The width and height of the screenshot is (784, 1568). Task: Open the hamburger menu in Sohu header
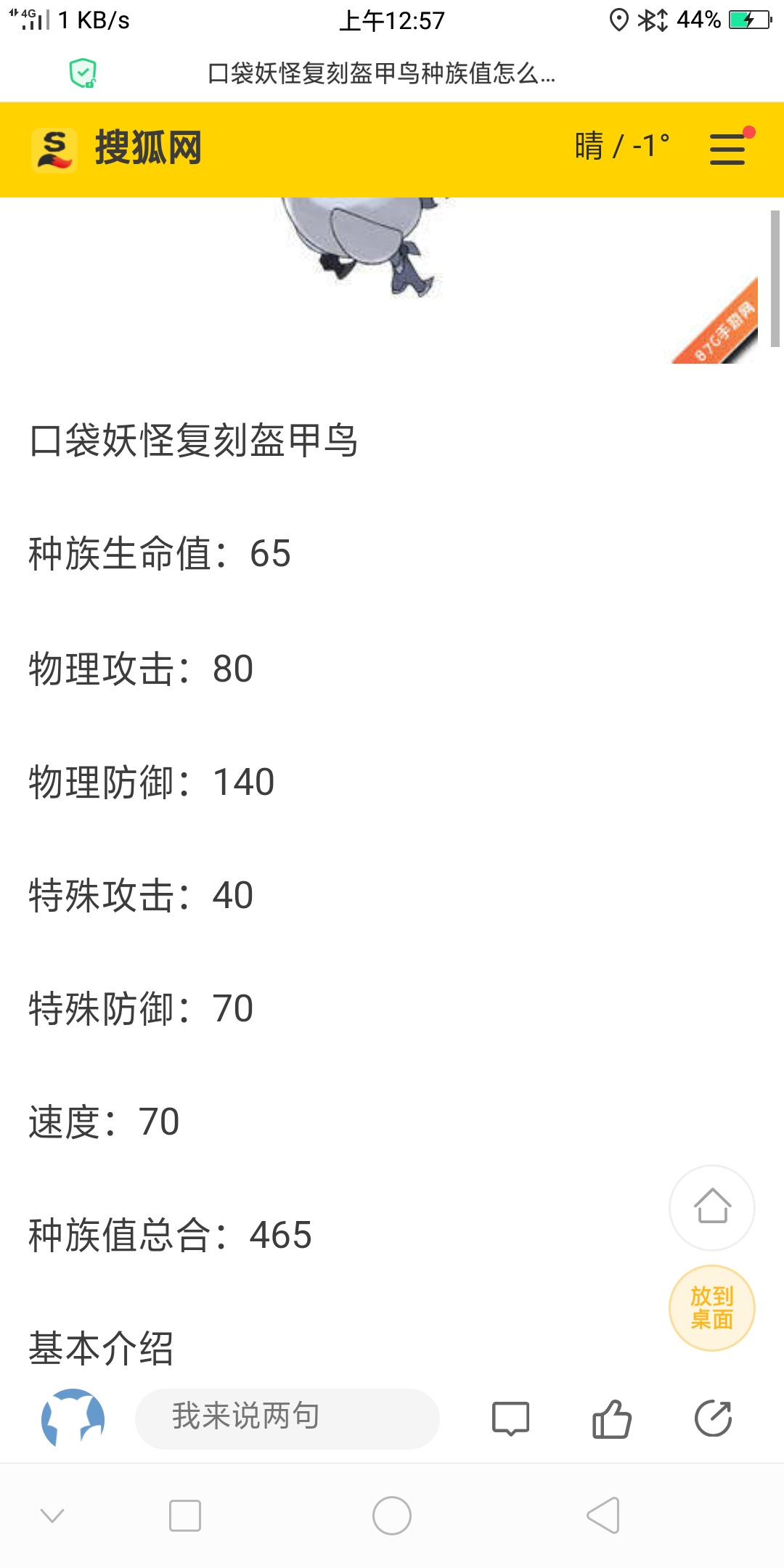coord(728,148)
